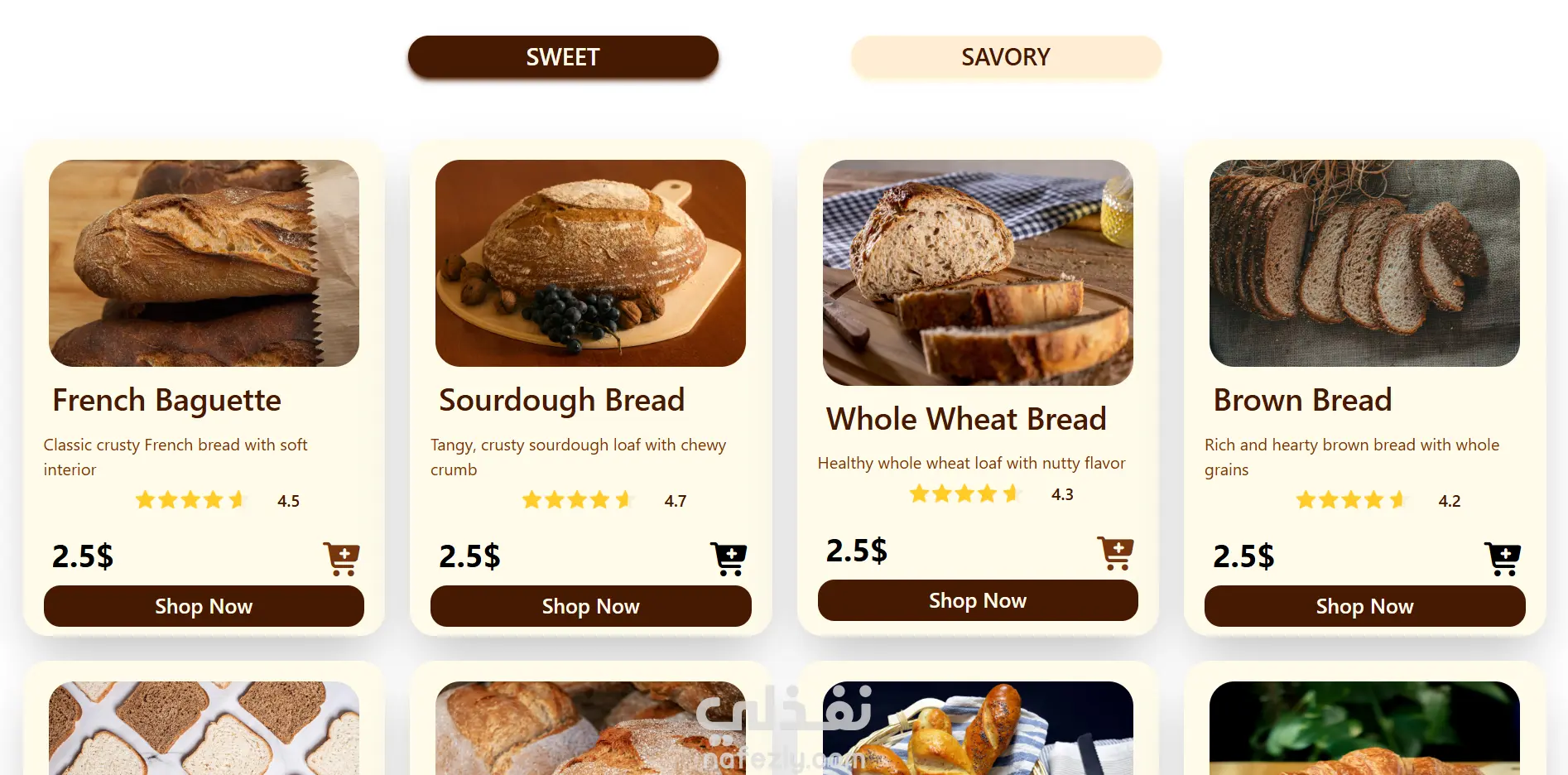View the Sourdough Bread product image
The image size is (1568, 775).
(590, 263)
